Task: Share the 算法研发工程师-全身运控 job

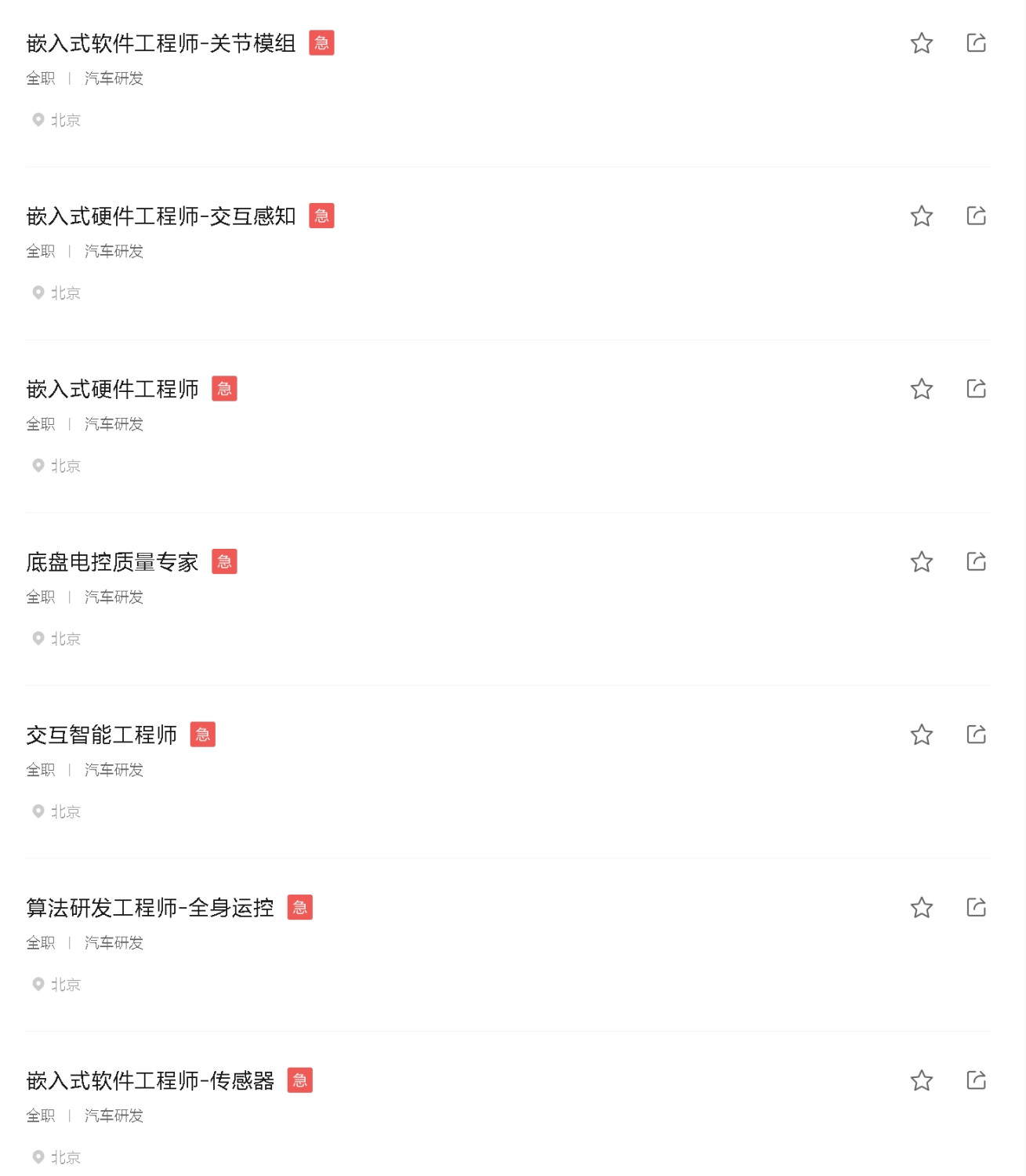Action: coord(976,908)
